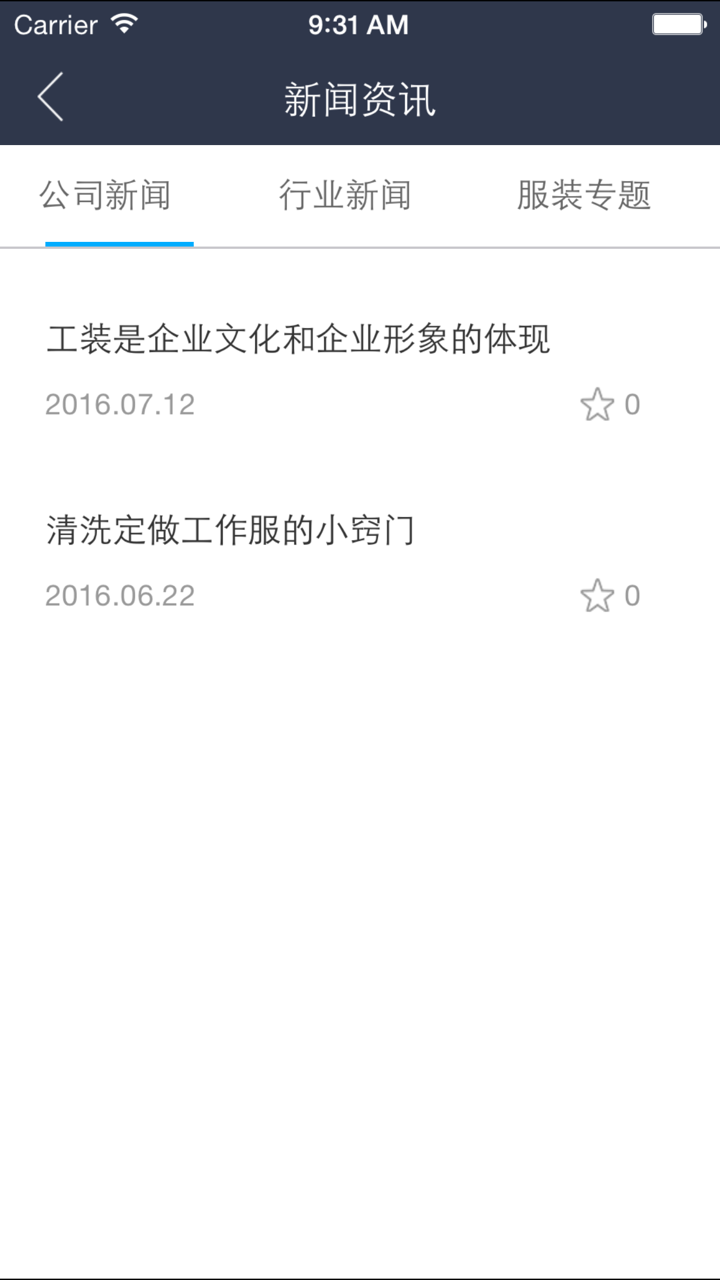This screenshot has width=720, height=1280.
Task: Toggle favorite on the 2016.07.12 article
Action: pos(598,404)
